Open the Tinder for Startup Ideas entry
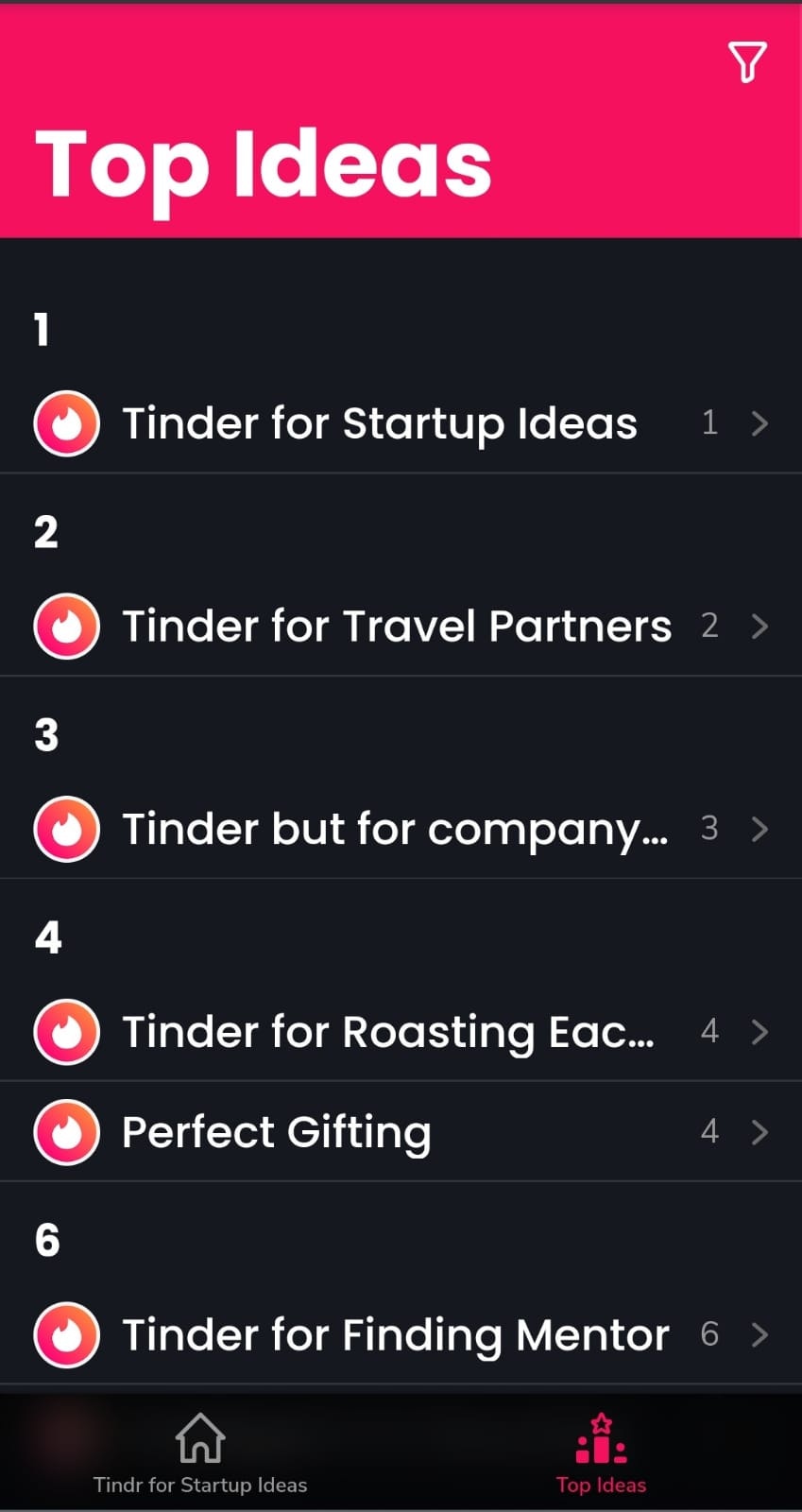The image size is (802, 1512). tap(378, 422)
